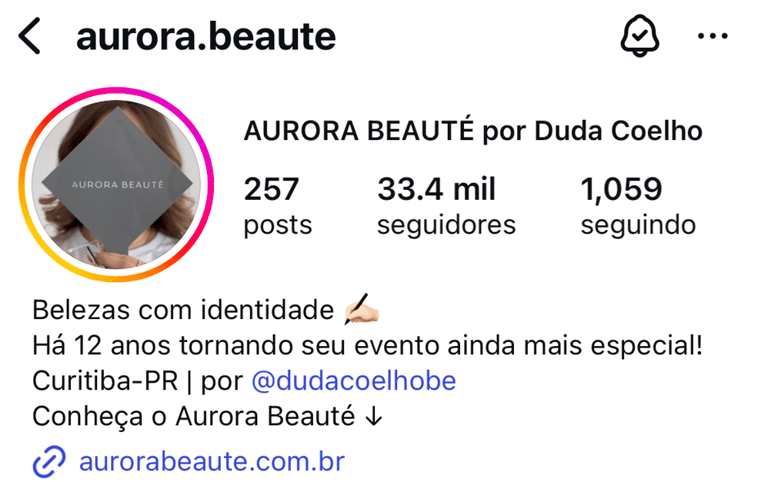Image resolution: width=768 pixels, height=482 pixels.
Task: Open the 1,059 seguindo list
Action: [637, 206]
